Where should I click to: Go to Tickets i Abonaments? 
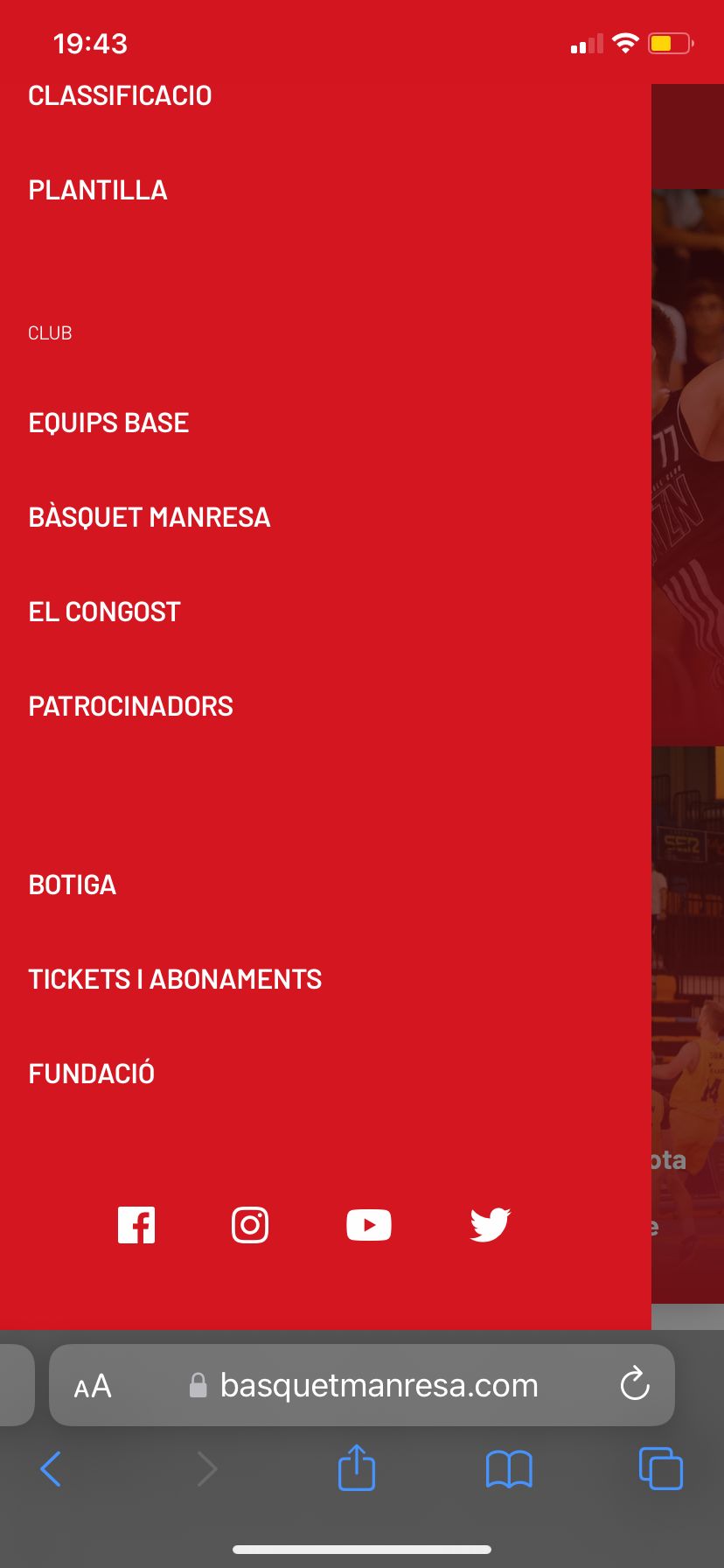(x=175, y=979)
